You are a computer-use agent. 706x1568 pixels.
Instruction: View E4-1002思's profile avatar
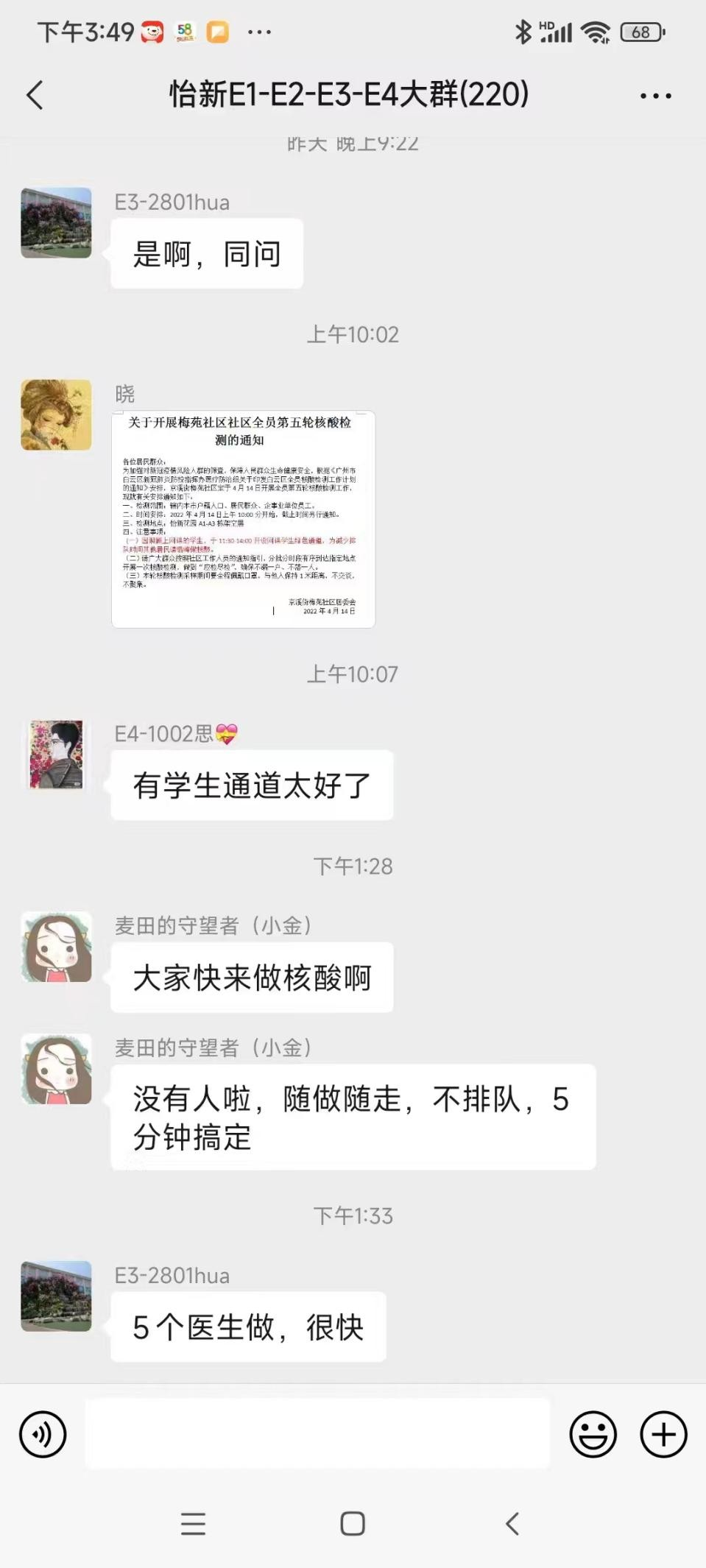coord(57,755)
